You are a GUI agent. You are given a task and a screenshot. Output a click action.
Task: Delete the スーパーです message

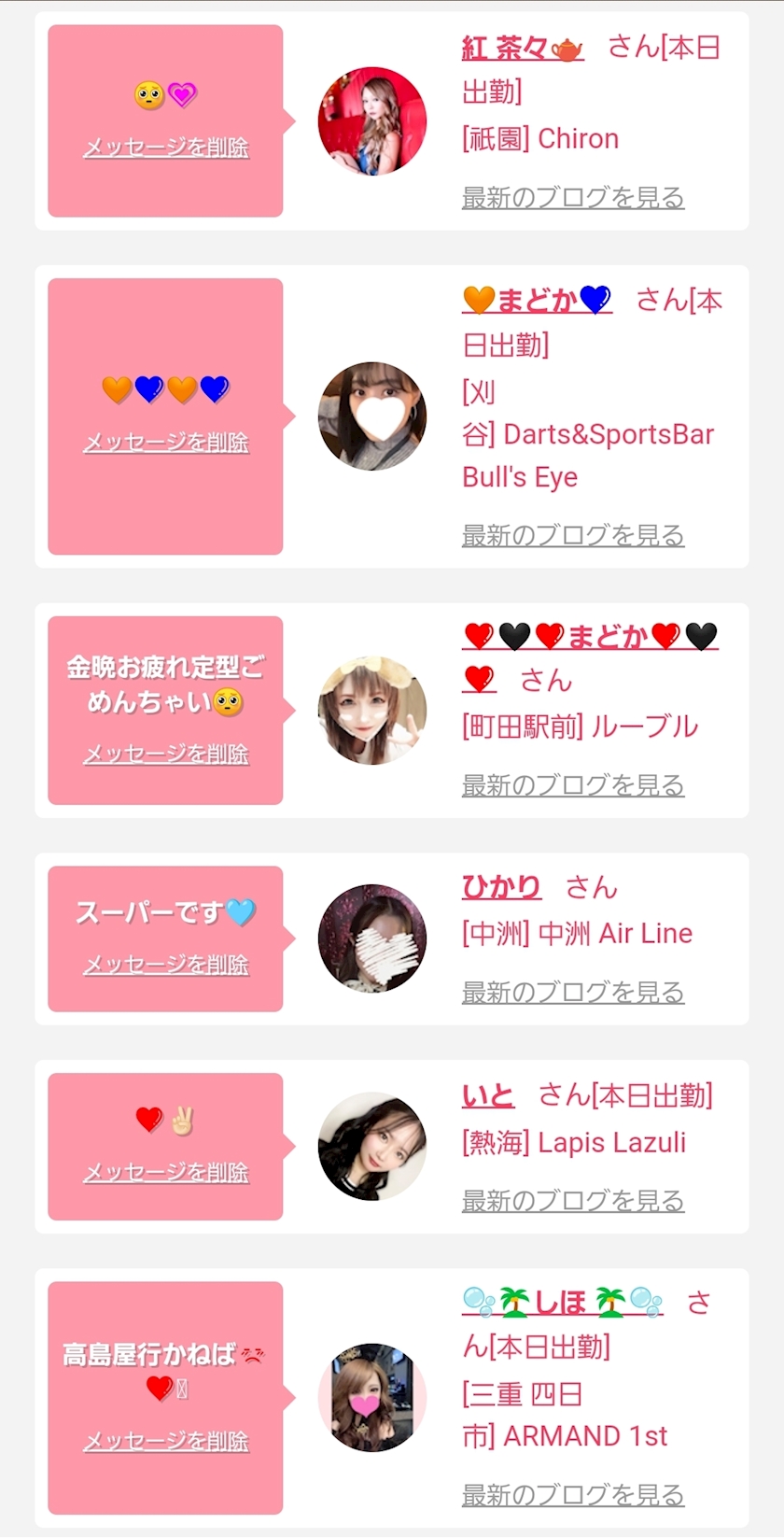(166, 964)
